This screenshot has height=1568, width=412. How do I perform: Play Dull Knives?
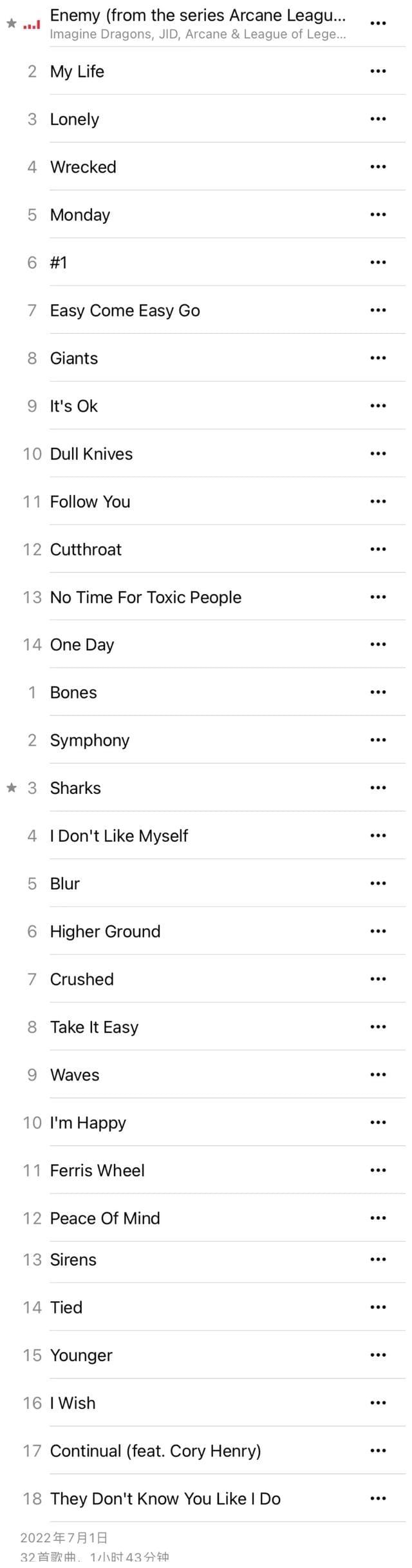(x=91, y=454)
